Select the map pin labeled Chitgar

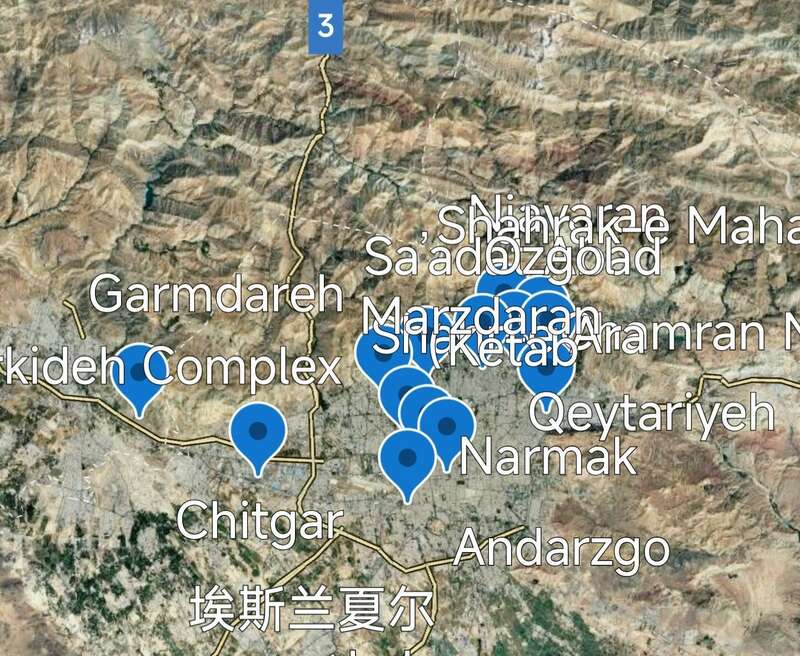point(258,431)
